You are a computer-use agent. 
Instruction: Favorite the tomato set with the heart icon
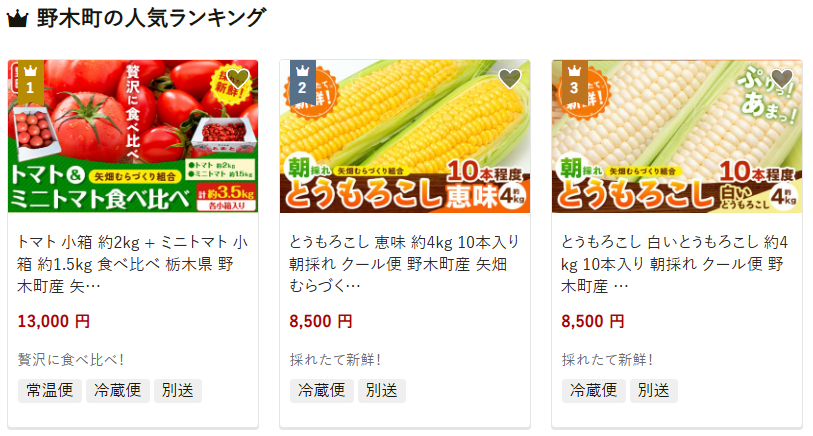237,79
